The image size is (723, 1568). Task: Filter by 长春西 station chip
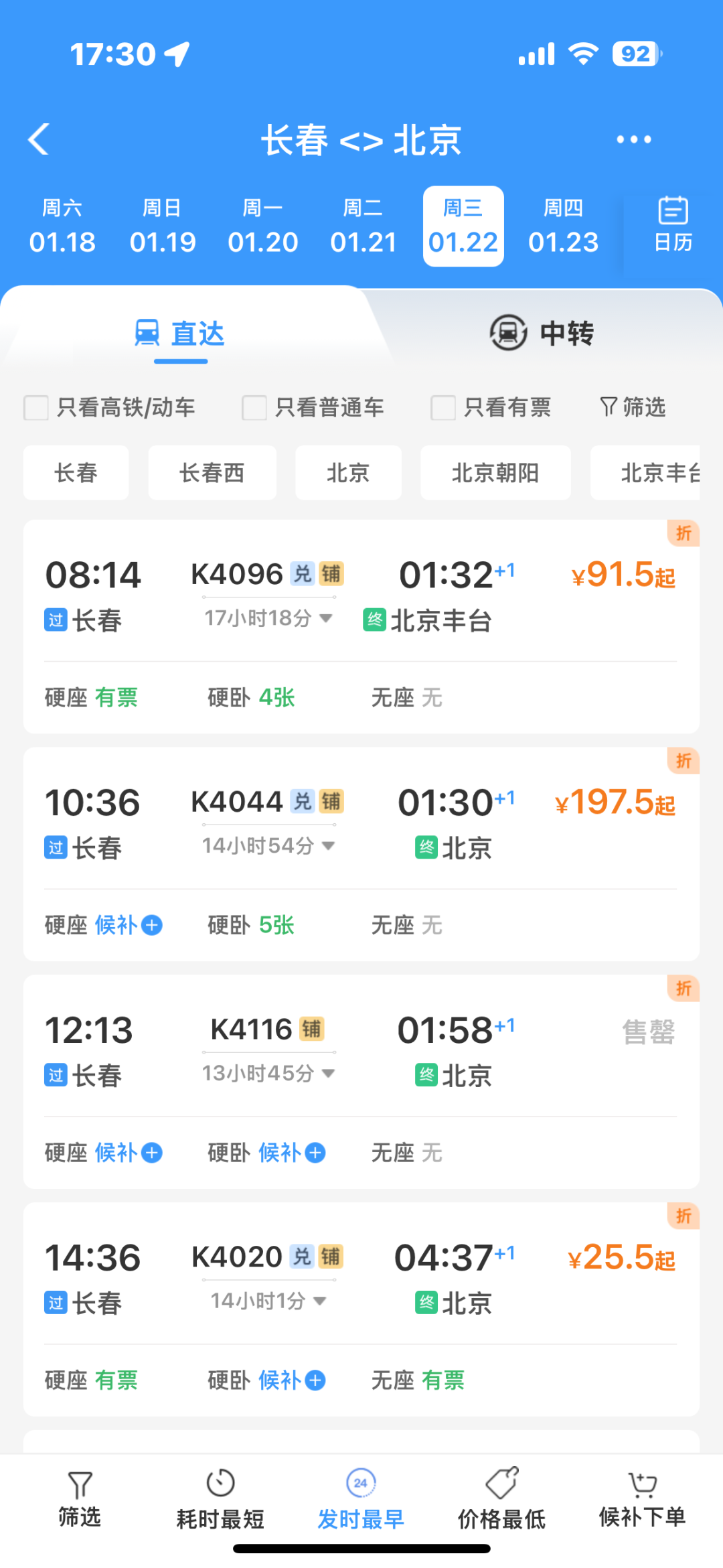212,473
